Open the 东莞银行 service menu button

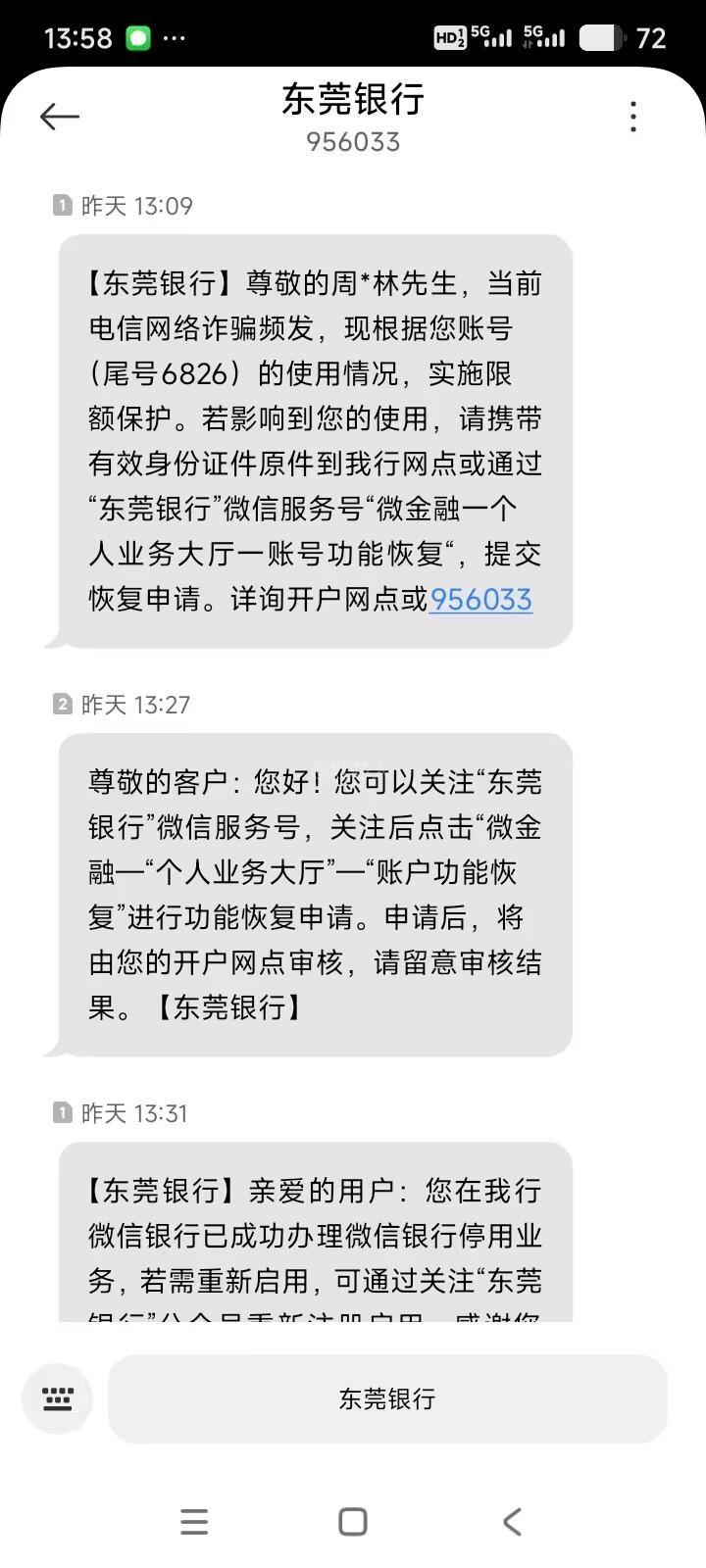[x=387, y=1398]
